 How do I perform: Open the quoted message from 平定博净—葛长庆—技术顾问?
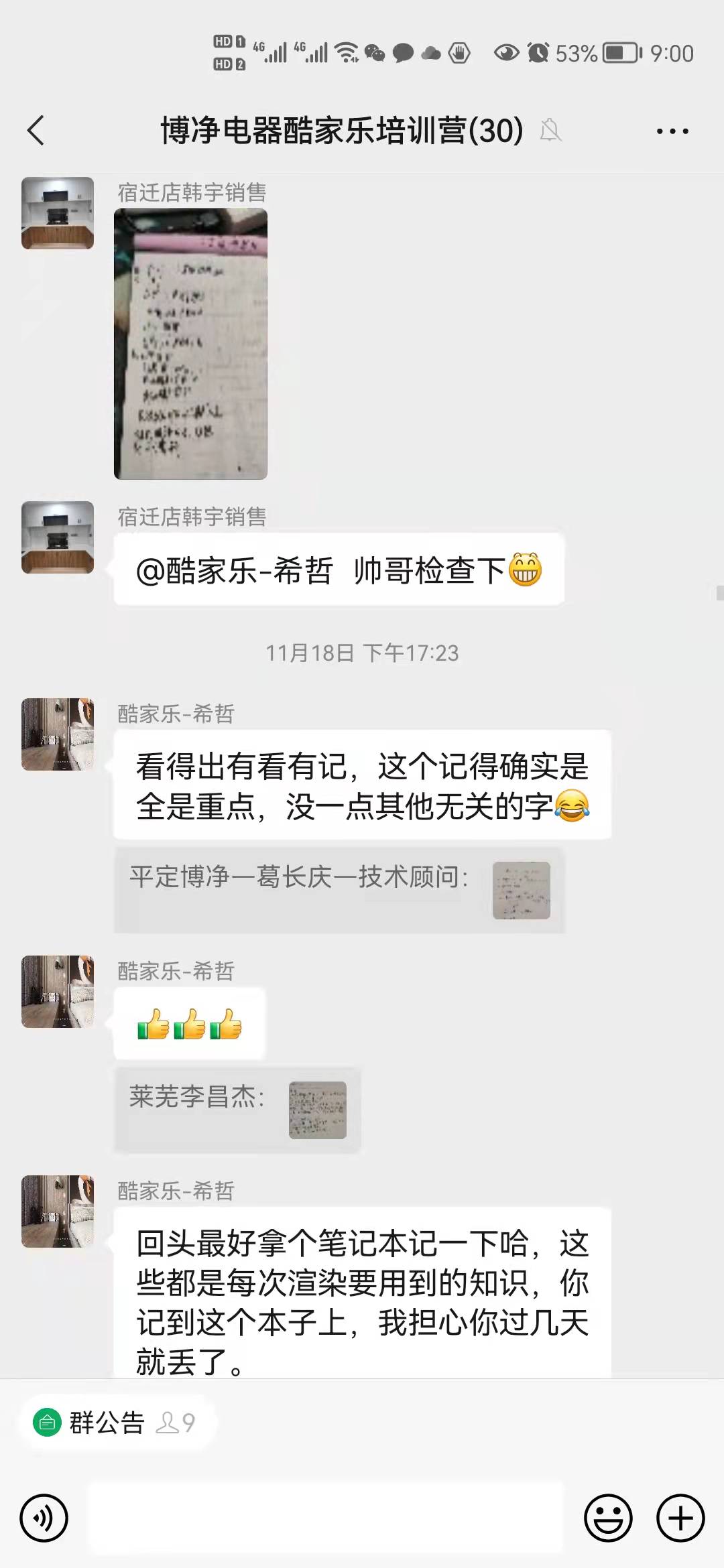339,891
